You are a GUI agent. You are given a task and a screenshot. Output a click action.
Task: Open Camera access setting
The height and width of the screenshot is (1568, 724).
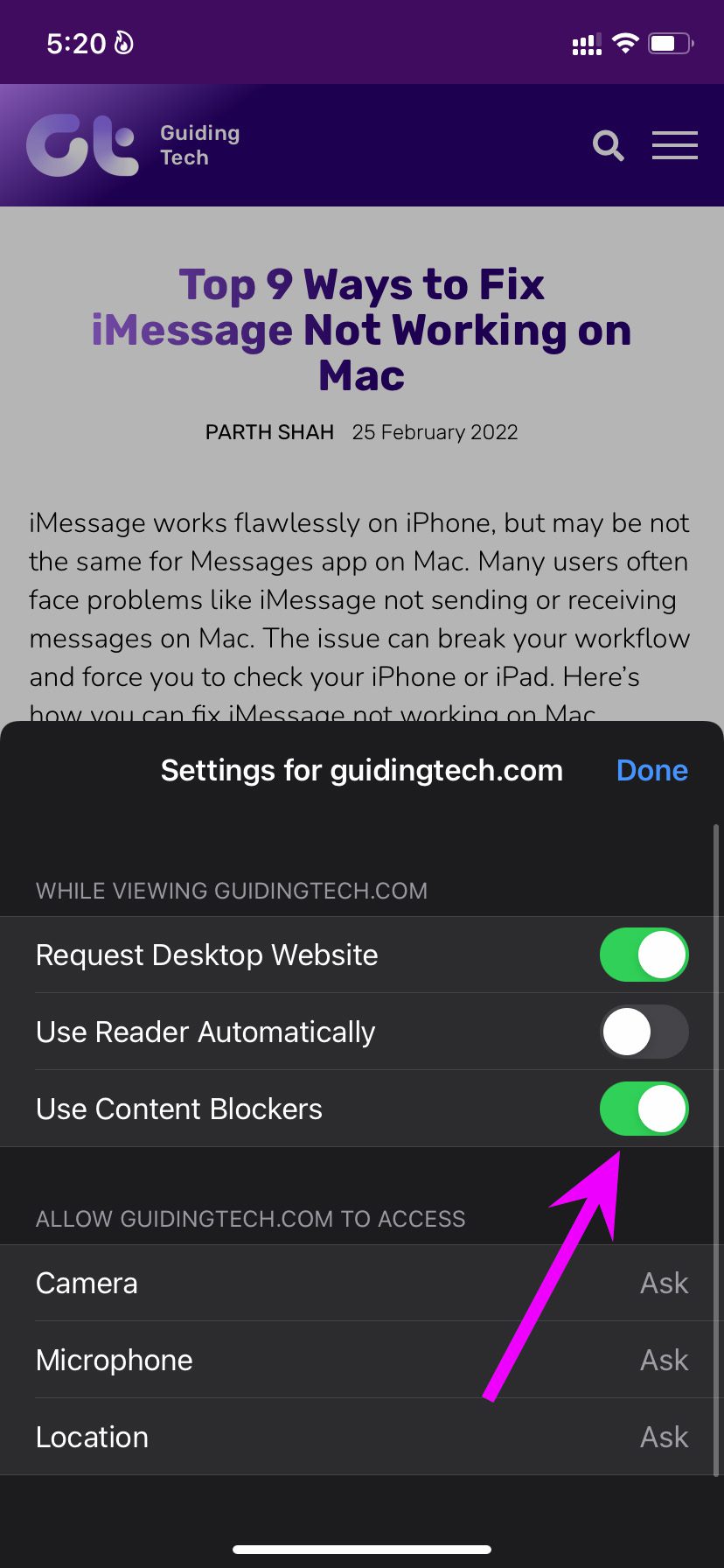(x=362, y=1283)
